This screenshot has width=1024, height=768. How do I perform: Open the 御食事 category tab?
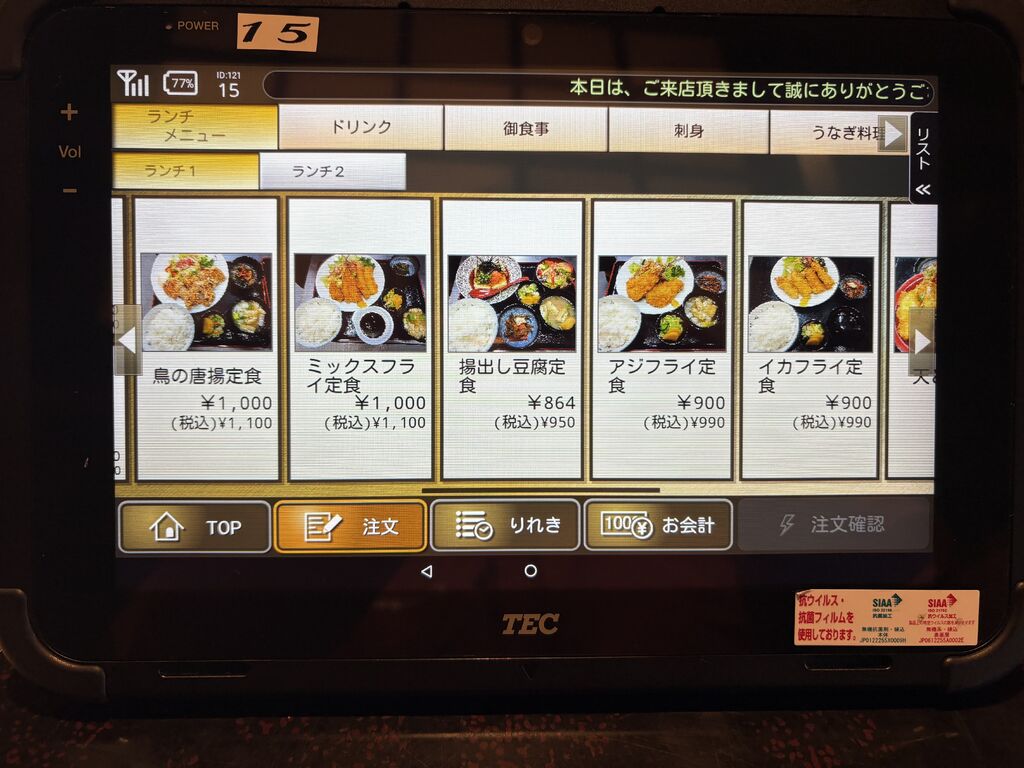pos(525,129)
